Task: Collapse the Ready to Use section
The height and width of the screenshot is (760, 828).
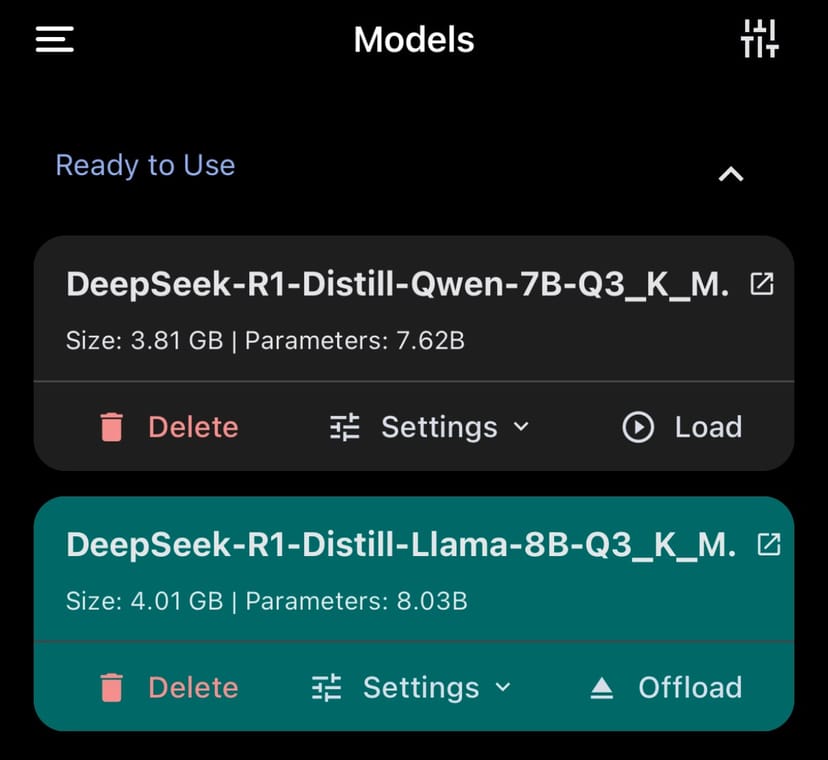Action: (731, 174)
